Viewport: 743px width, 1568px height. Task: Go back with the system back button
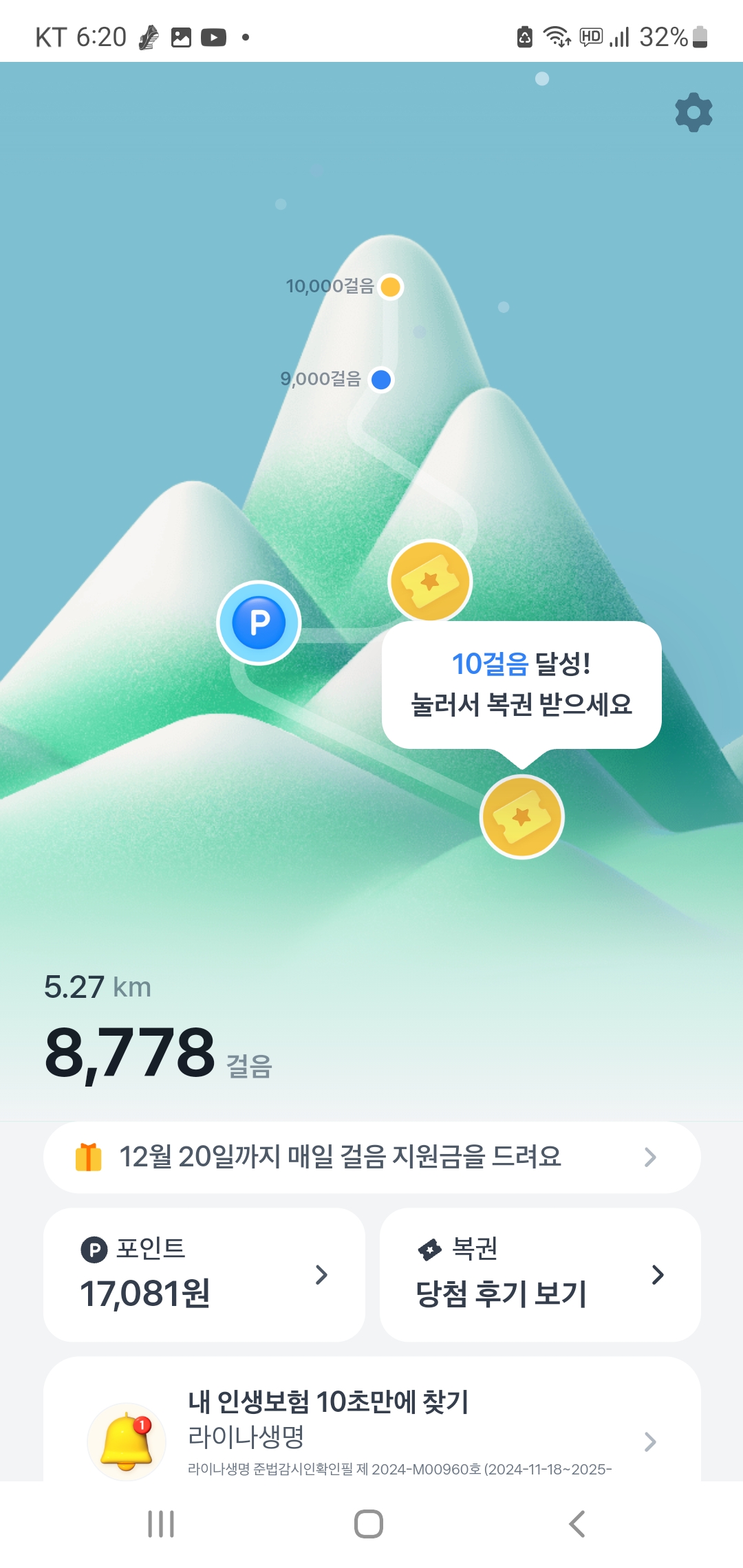coord(578,1524)
